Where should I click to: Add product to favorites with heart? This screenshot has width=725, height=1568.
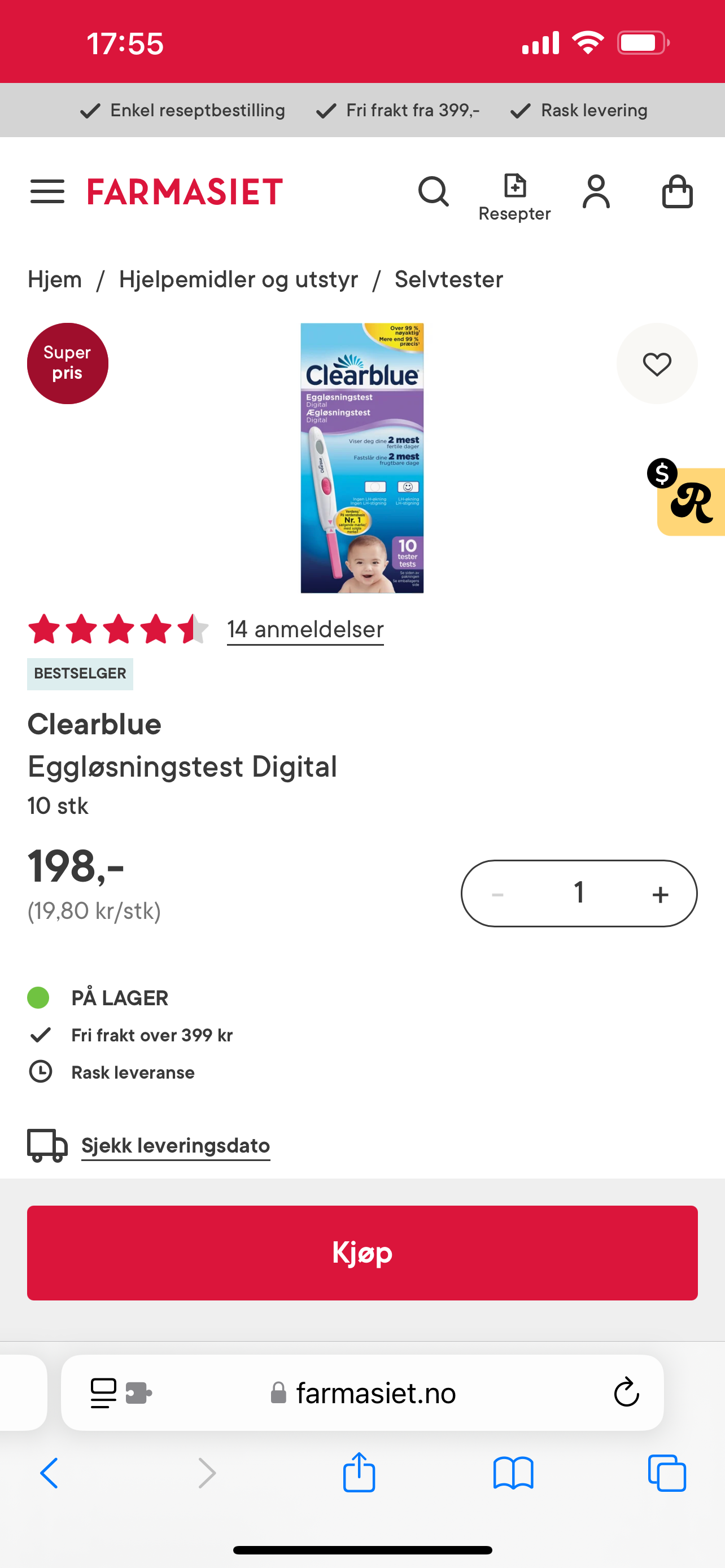tap(657, 364)
